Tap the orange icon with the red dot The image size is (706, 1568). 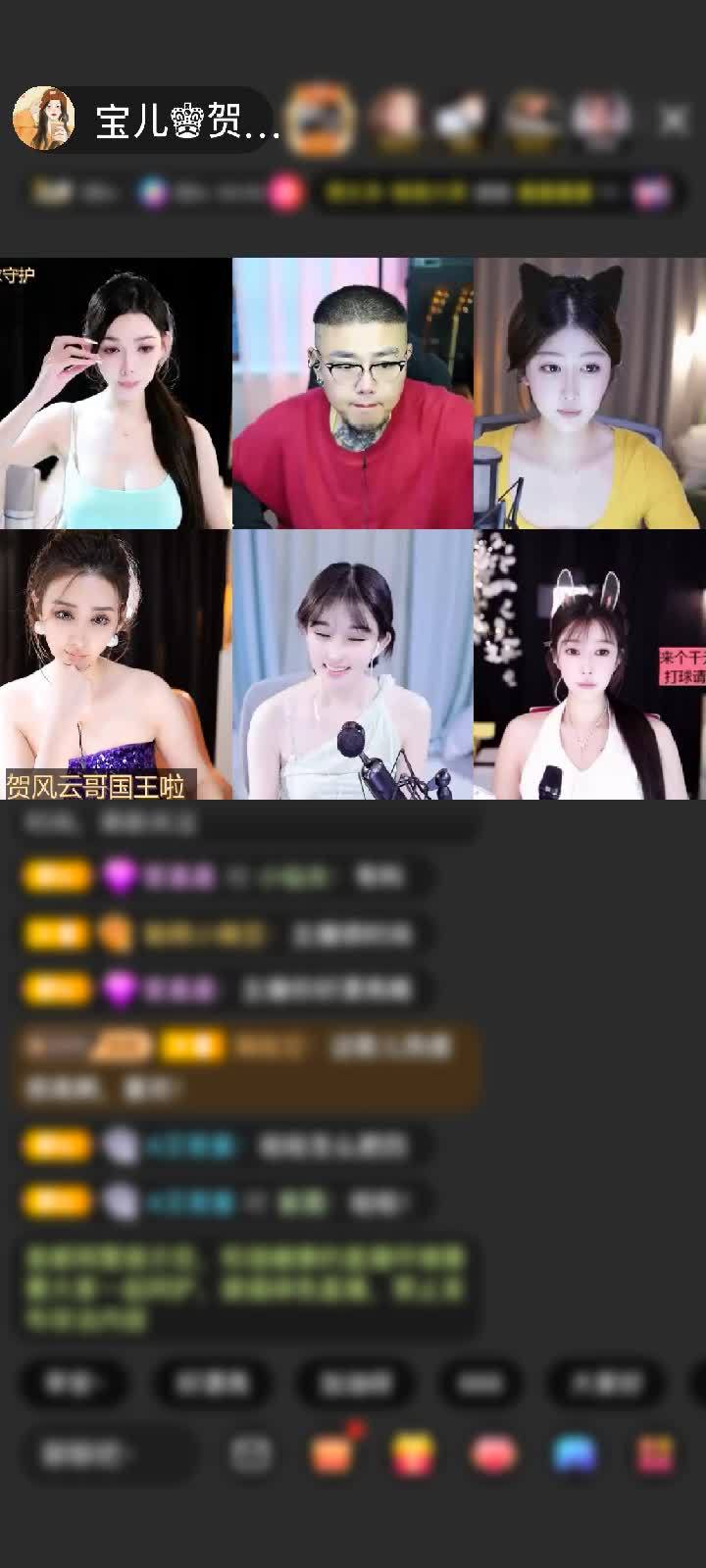(333, 1452)
